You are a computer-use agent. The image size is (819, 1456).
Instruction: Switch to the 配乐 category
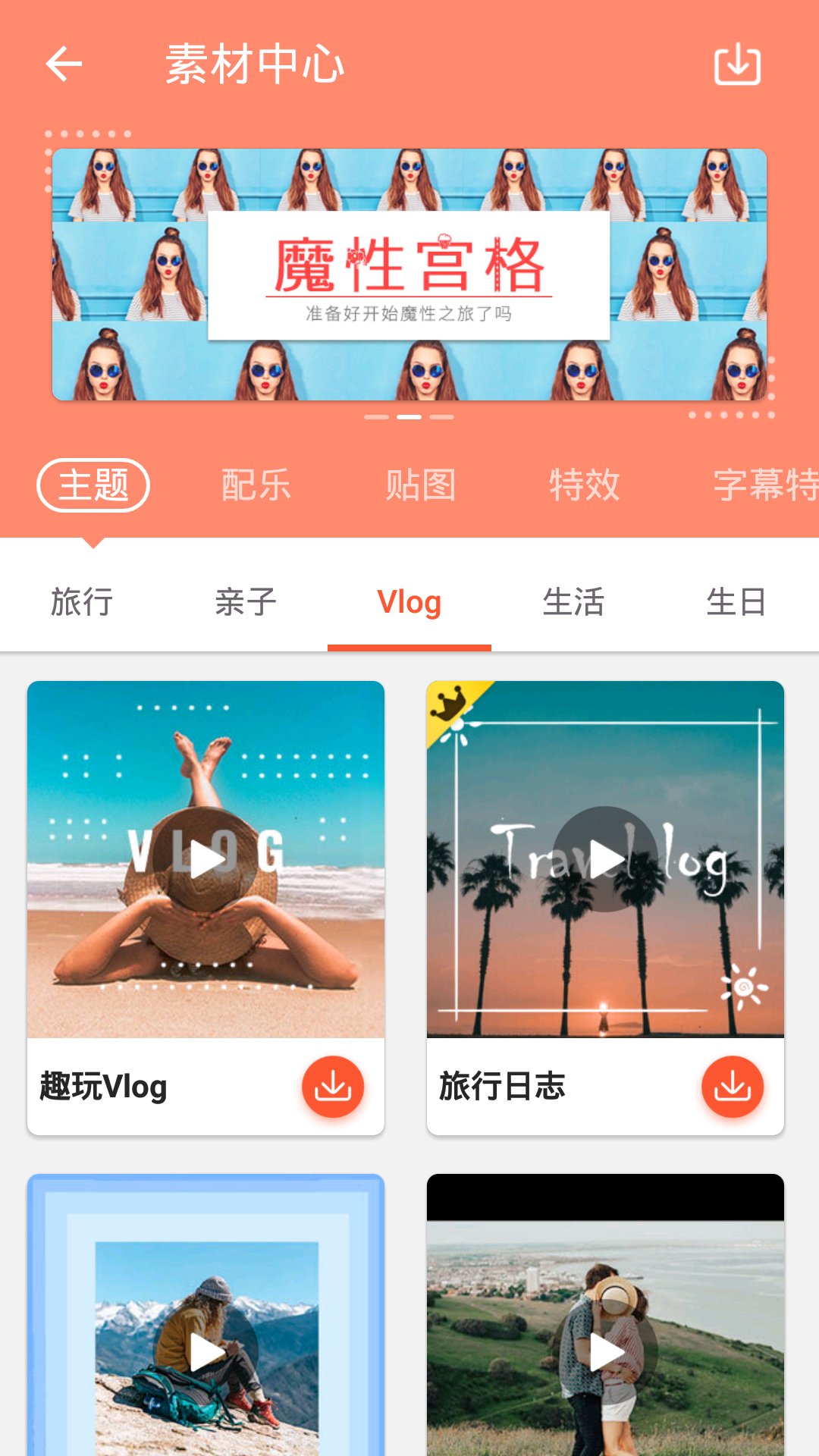(256, 485)
